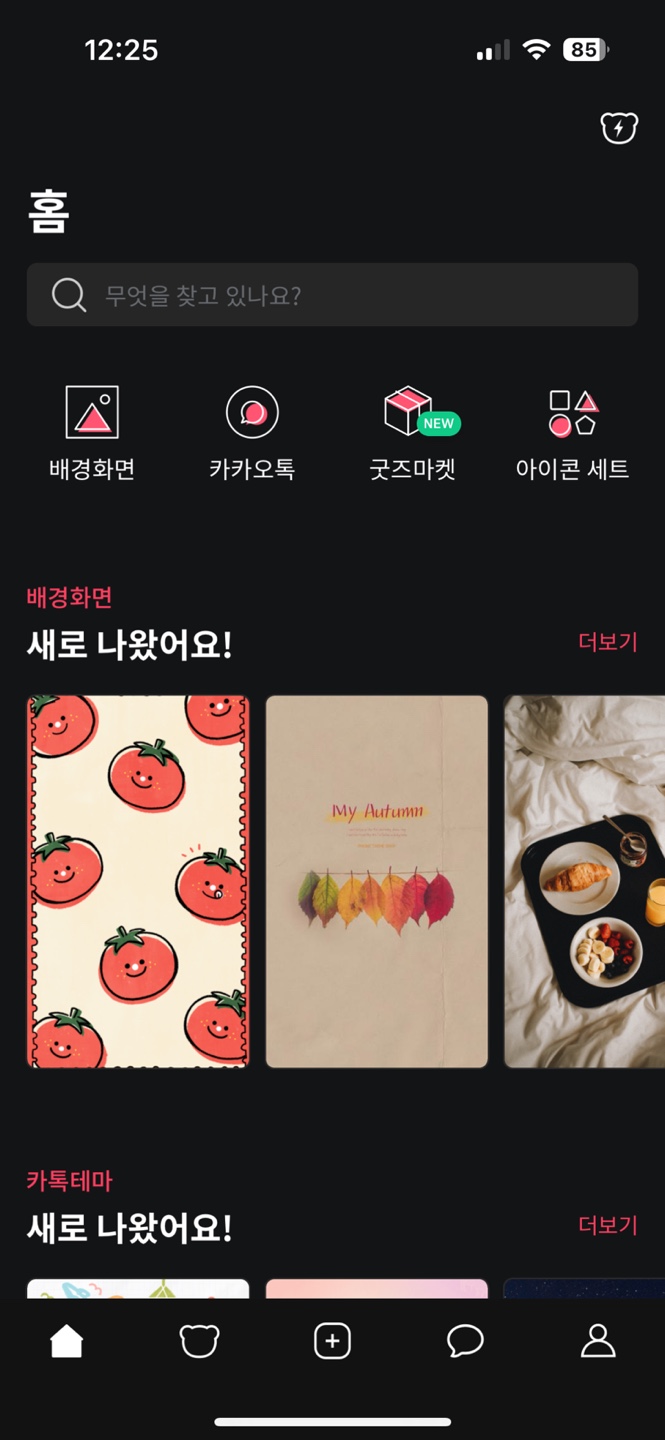Tap 더보기 for the 배경화면 section
The width and height of the screenshot is (665, 1440).
pos(607,642)
